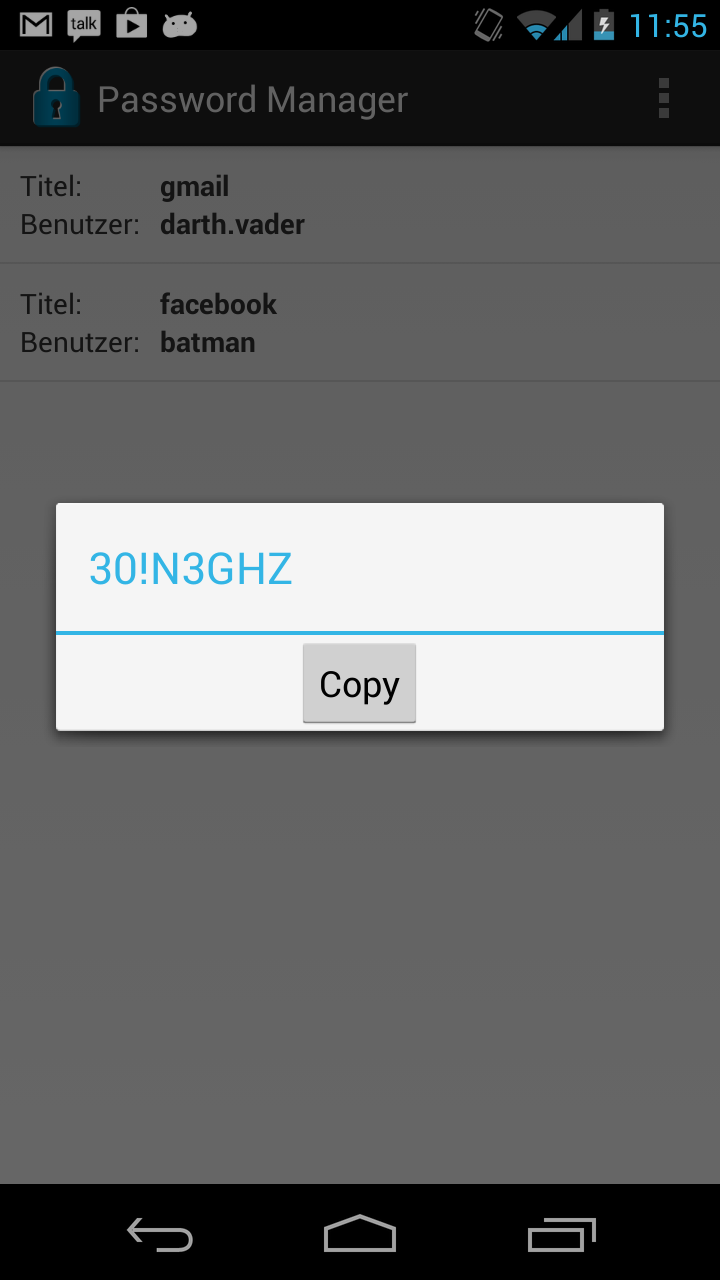
Task: Open the gmail entry for darth.vader
Action: (x=360, y=205)
